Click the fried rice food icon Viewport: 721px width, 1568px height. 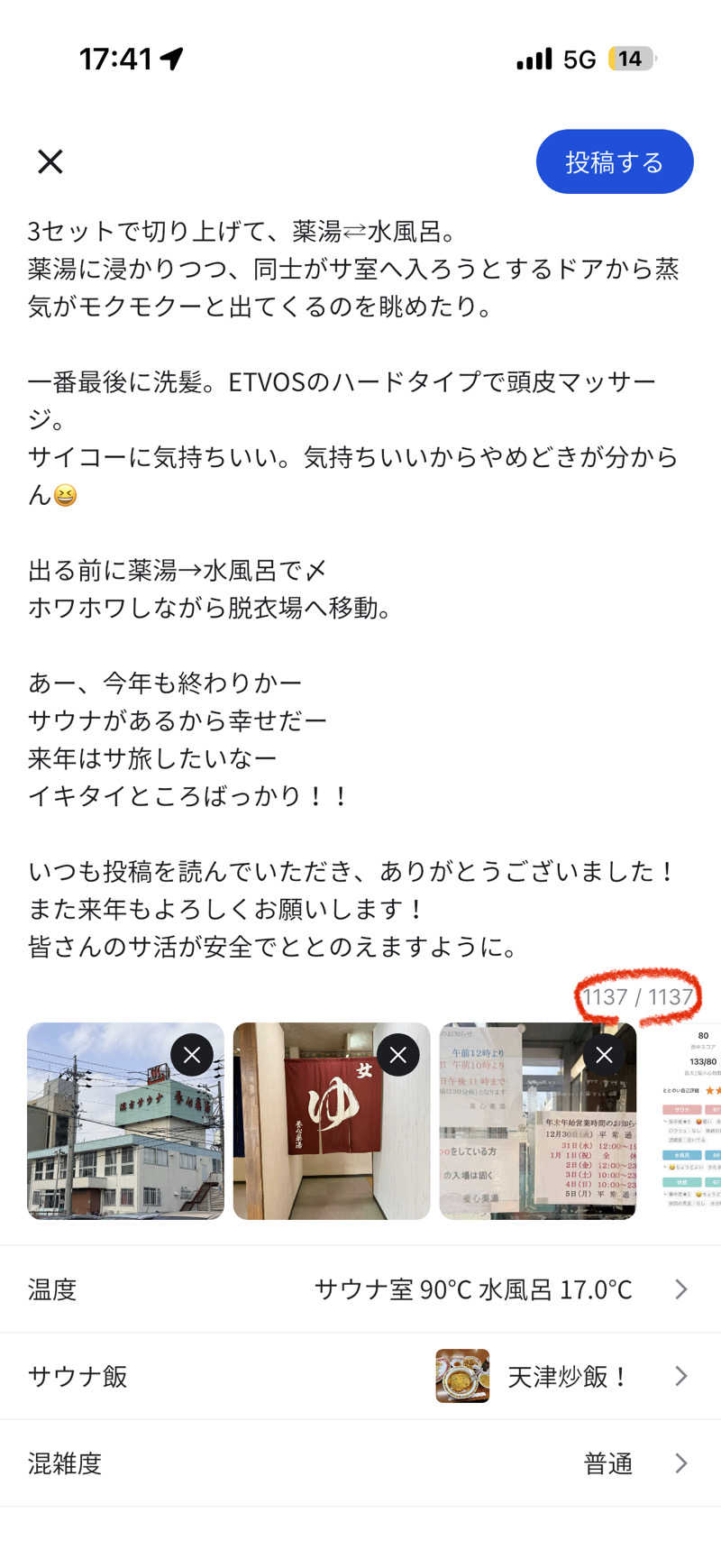(462, 1376)
